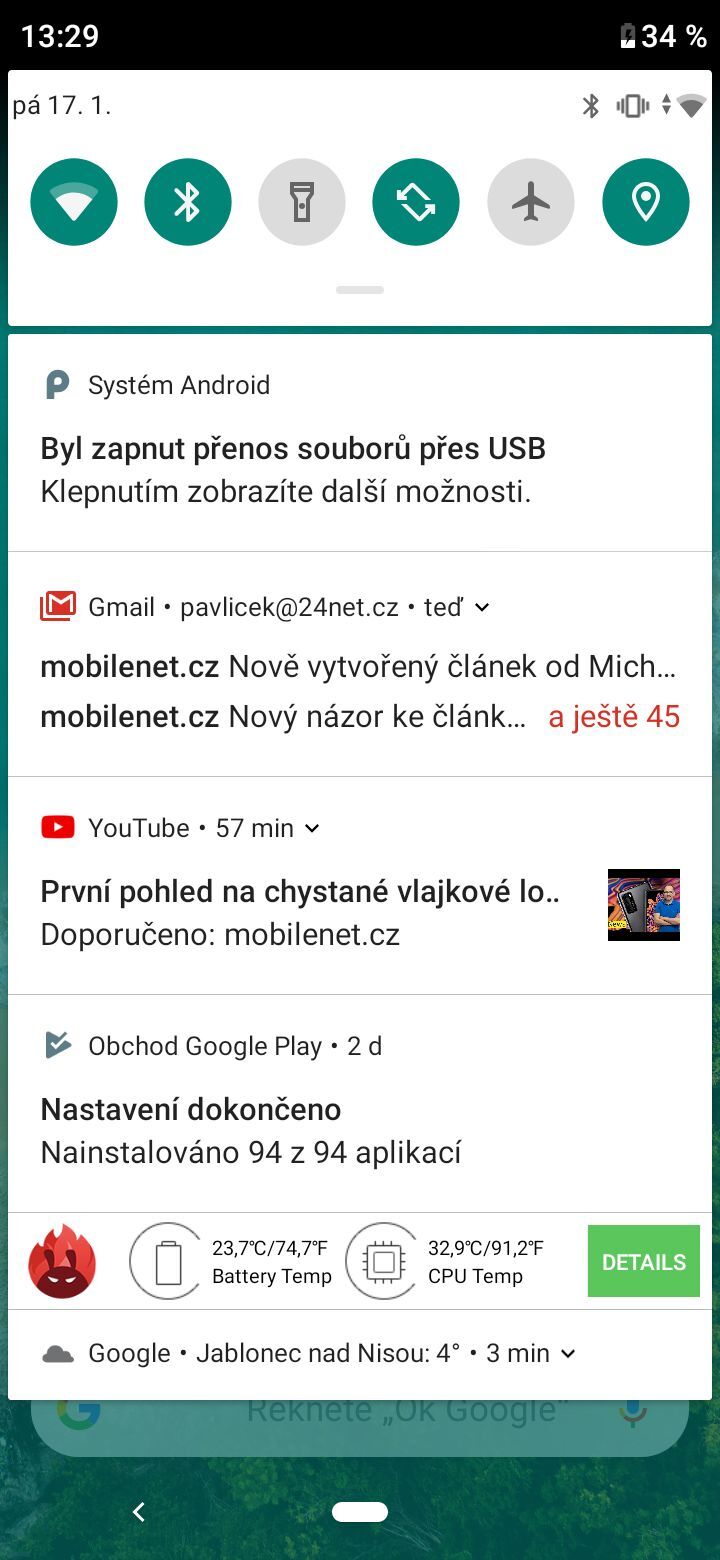The image size is (720, 1560).
Task: Tap the home pill button
Action: 360,1512
